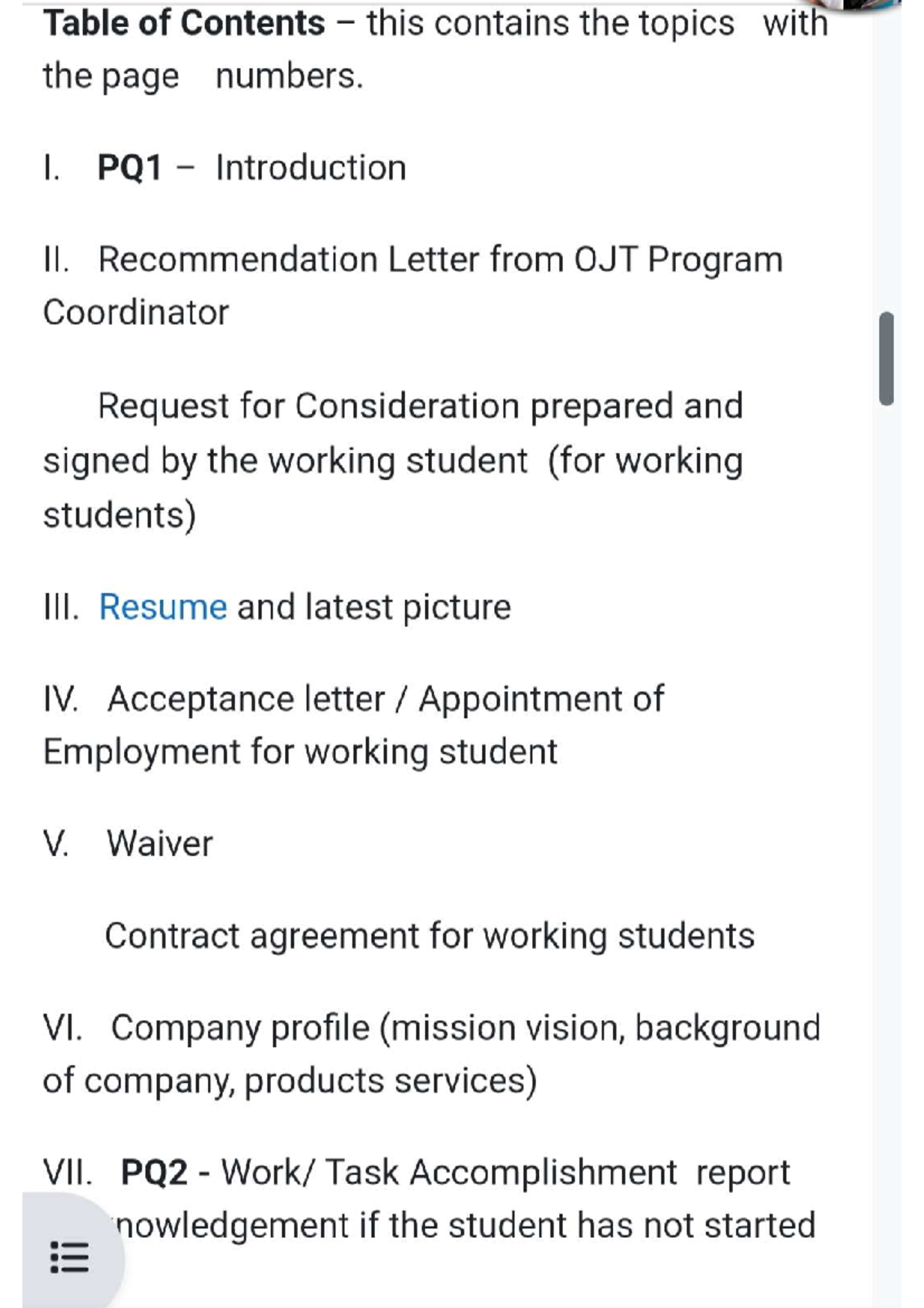924x1308 pixels.
Task: Select the PQ1 Introduction entry
Action: pos(225,167)
